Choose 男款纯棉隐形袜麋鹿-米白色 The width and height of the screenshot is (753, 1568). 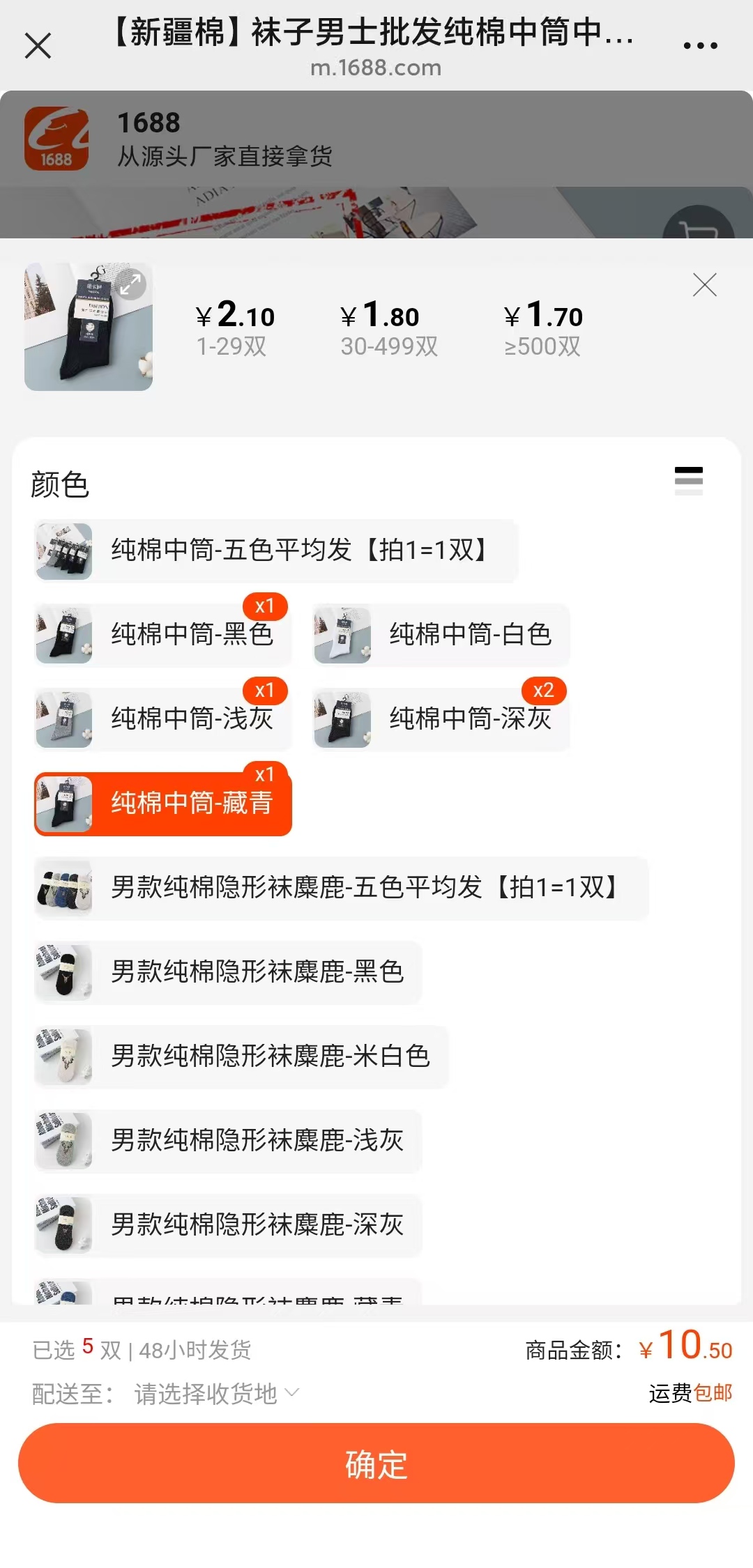tap(241, 1056)
